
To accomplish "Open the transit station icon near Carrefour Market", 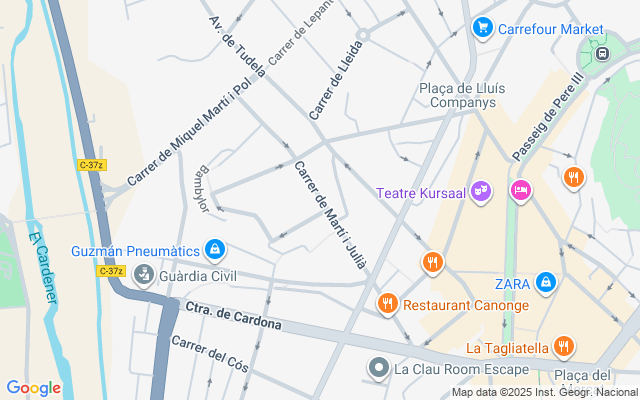I will [x=602, y=52].
